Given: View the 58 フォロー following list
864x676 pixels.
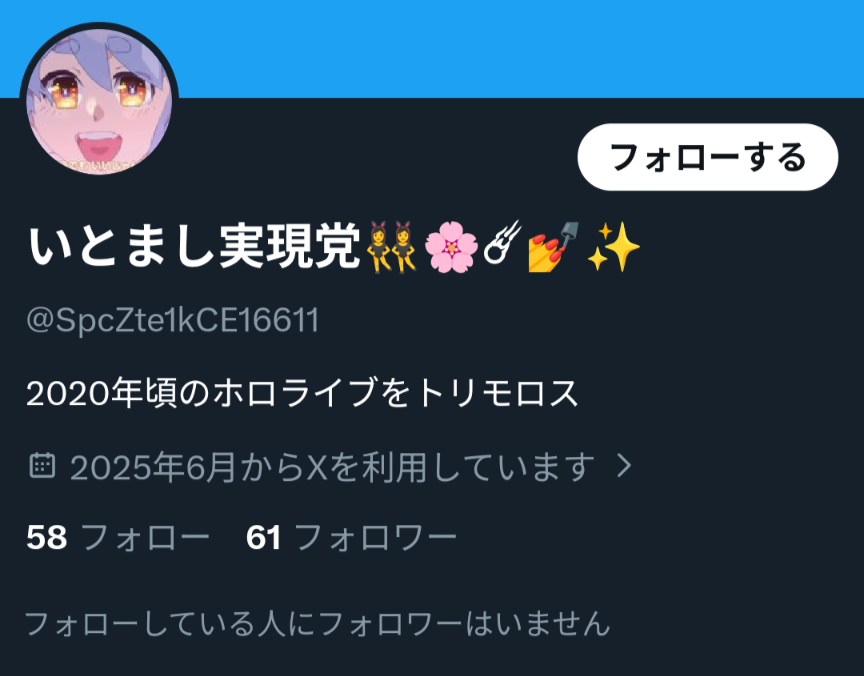Looking at the screenshot, I should (118, 537).
